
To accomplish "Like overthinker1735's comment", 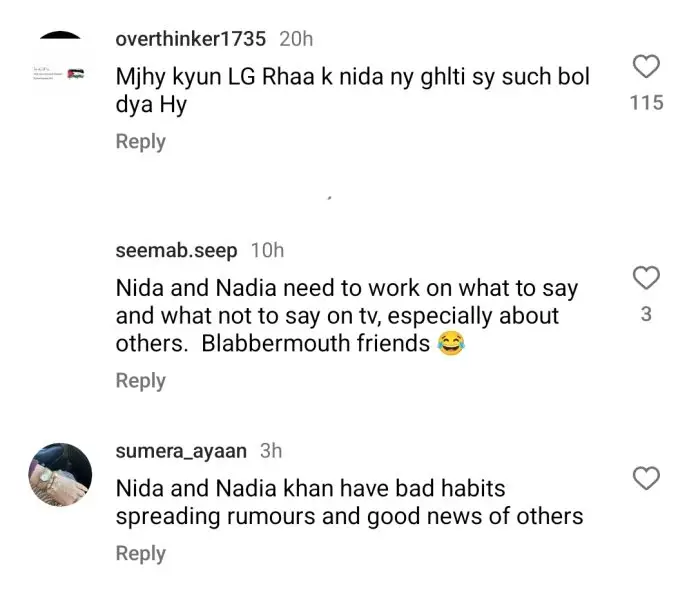I will point(647,68).
